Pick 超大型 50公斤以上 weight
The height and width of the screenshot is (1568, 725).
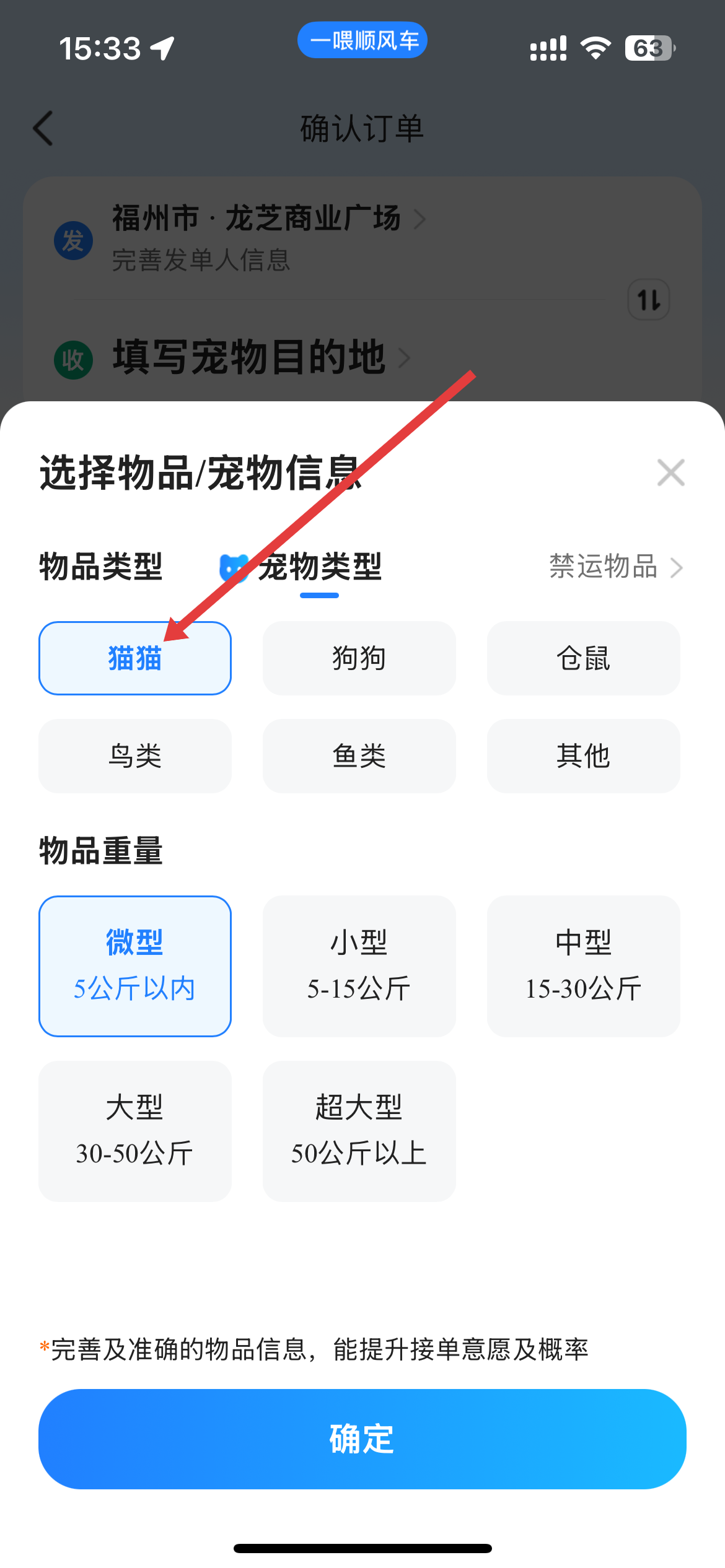pyautogui.click(x=359, y=1131)
